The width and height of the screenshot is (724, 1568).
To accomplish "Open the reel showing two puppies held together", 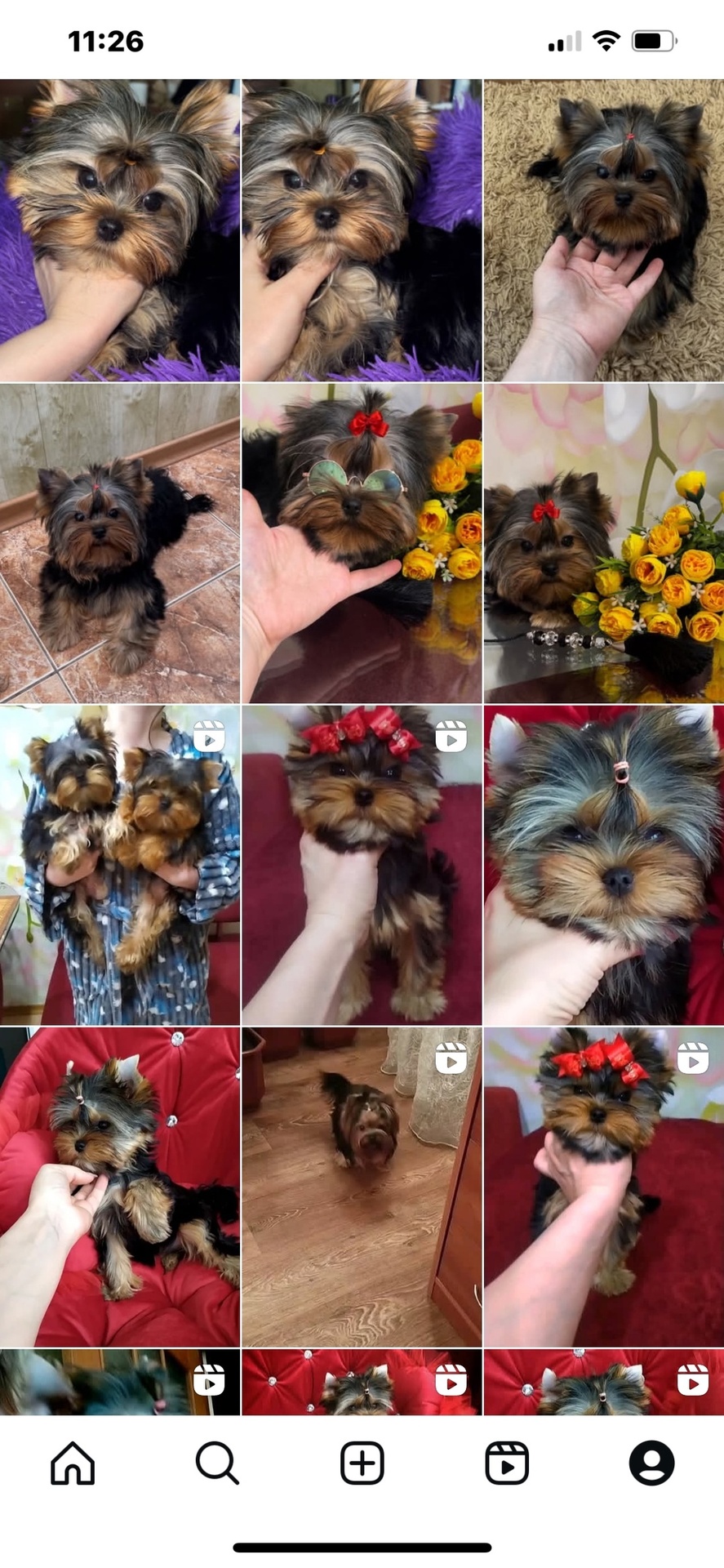I will click(119, 865).
